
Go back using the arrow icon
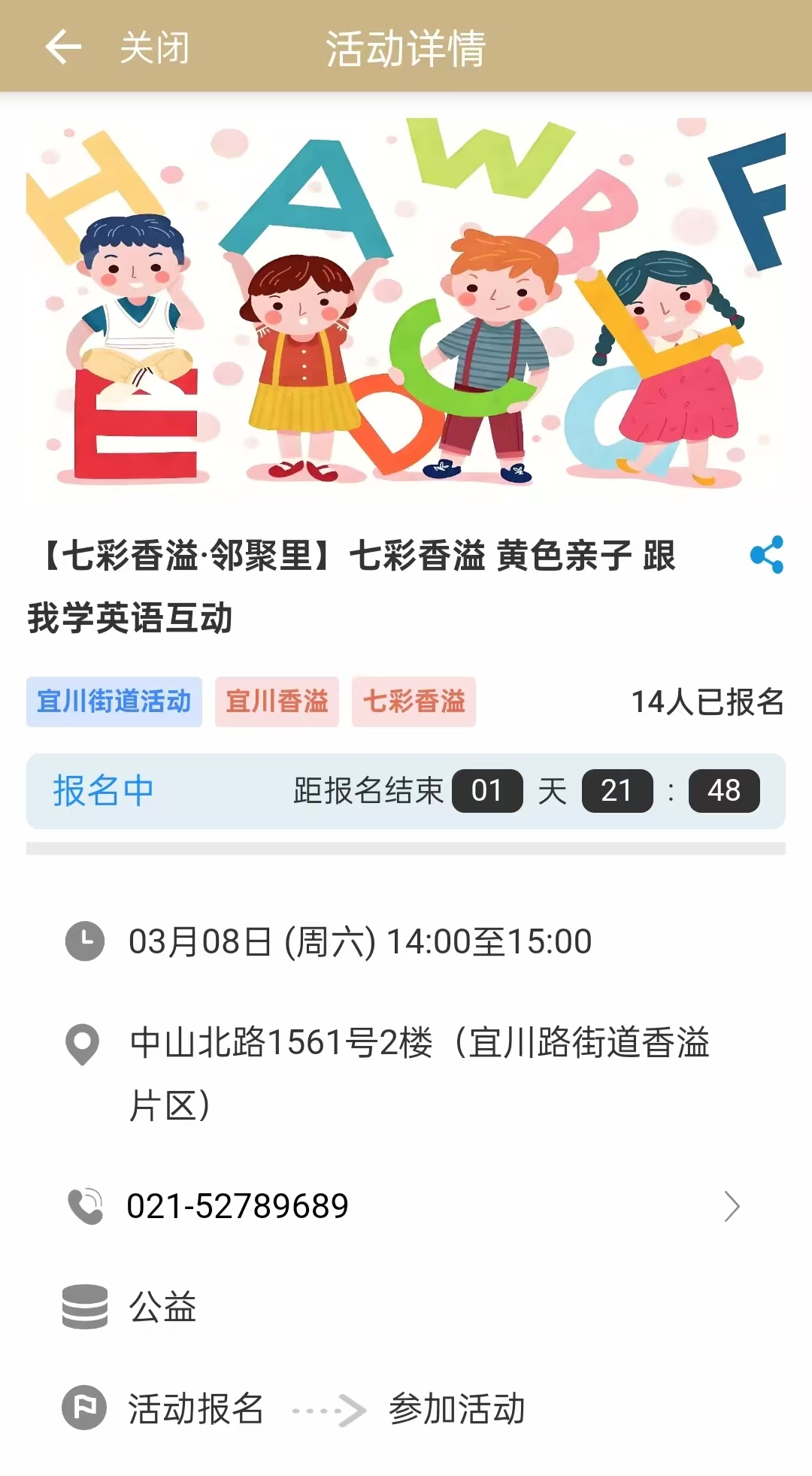[63, 47]
